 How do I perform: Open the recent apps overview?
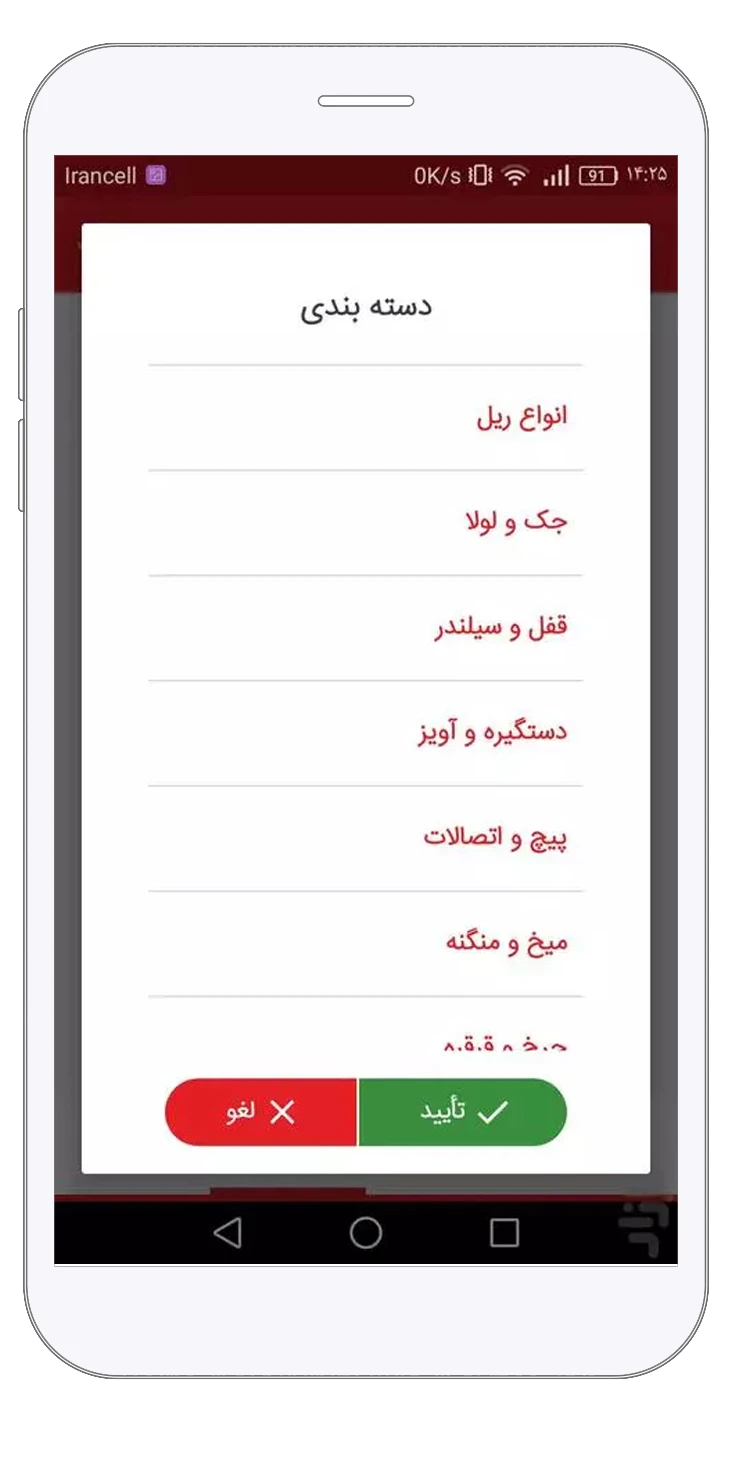point(504,1233)
